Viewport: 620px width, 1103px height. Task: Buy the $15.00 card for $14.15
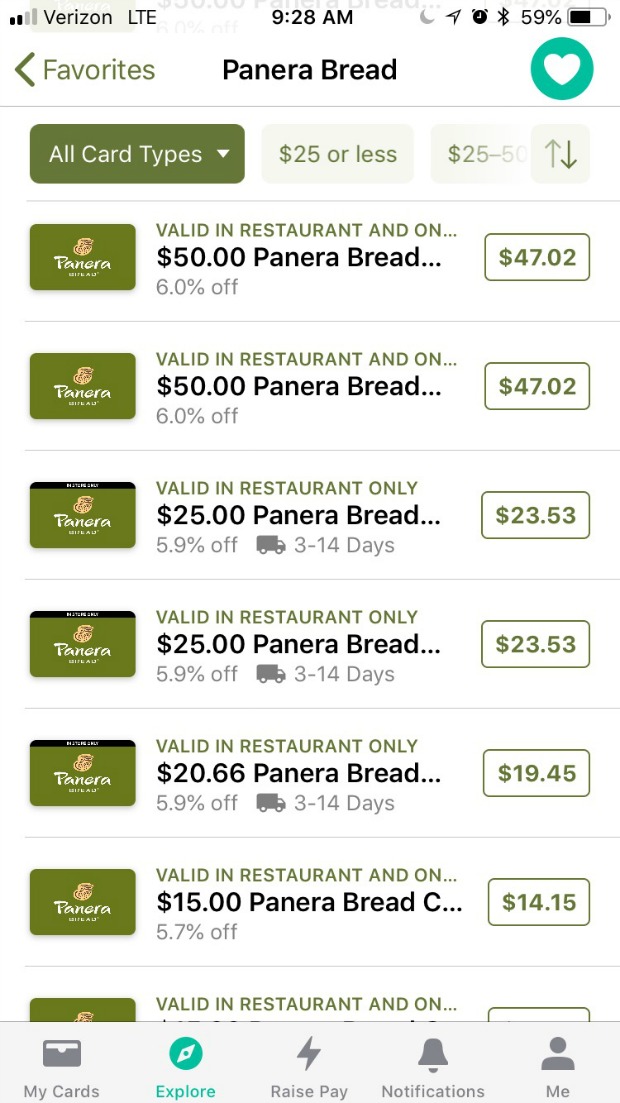point(539,902)
